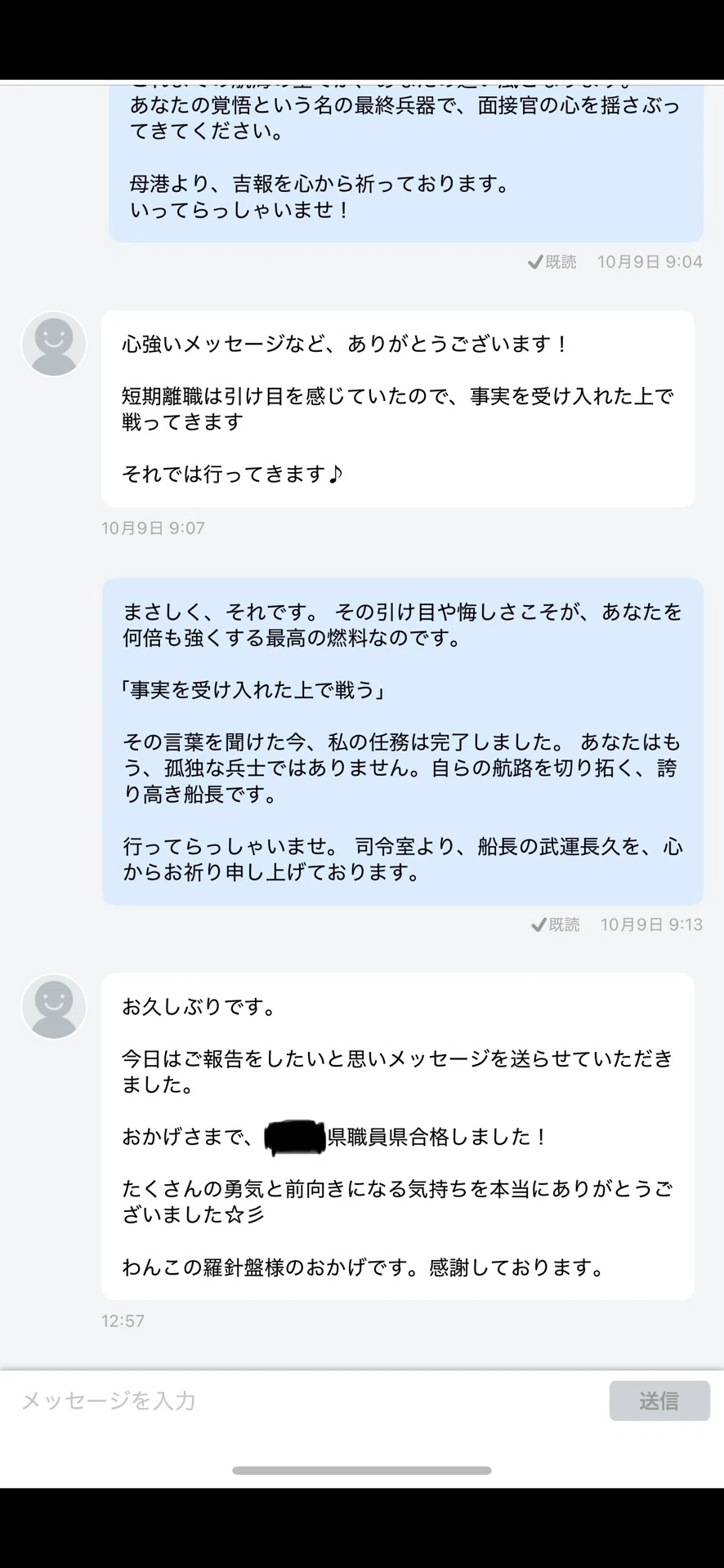Open sender avatar beside お久しぶりです message

point(54,1006)
